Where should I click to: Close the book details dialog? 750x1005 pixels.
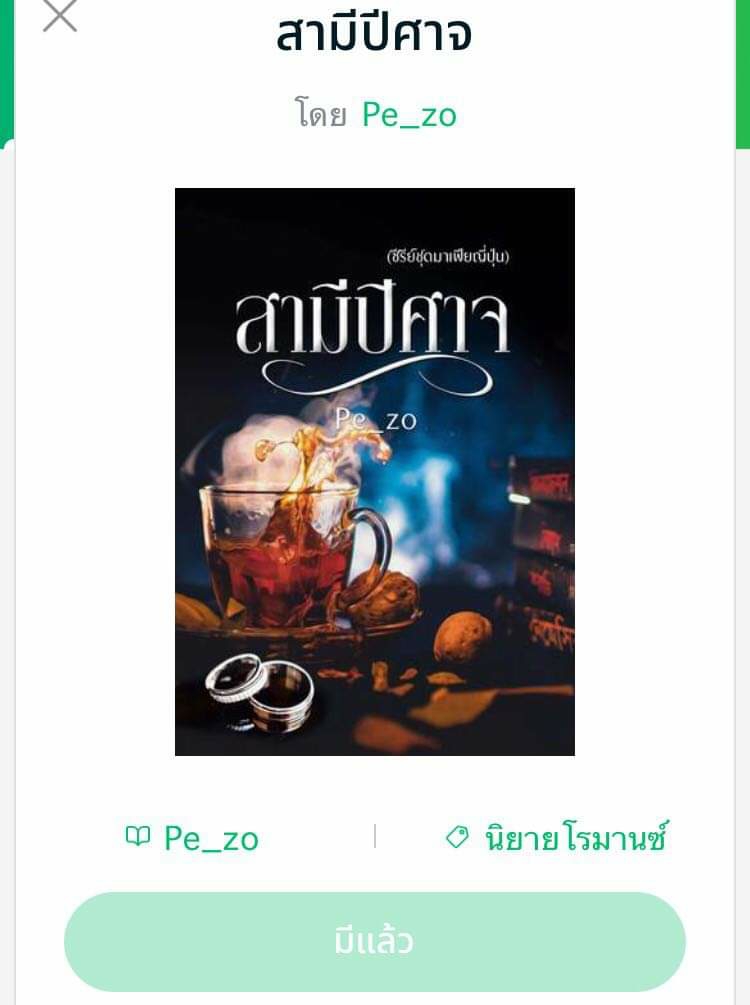pos(59,16)
